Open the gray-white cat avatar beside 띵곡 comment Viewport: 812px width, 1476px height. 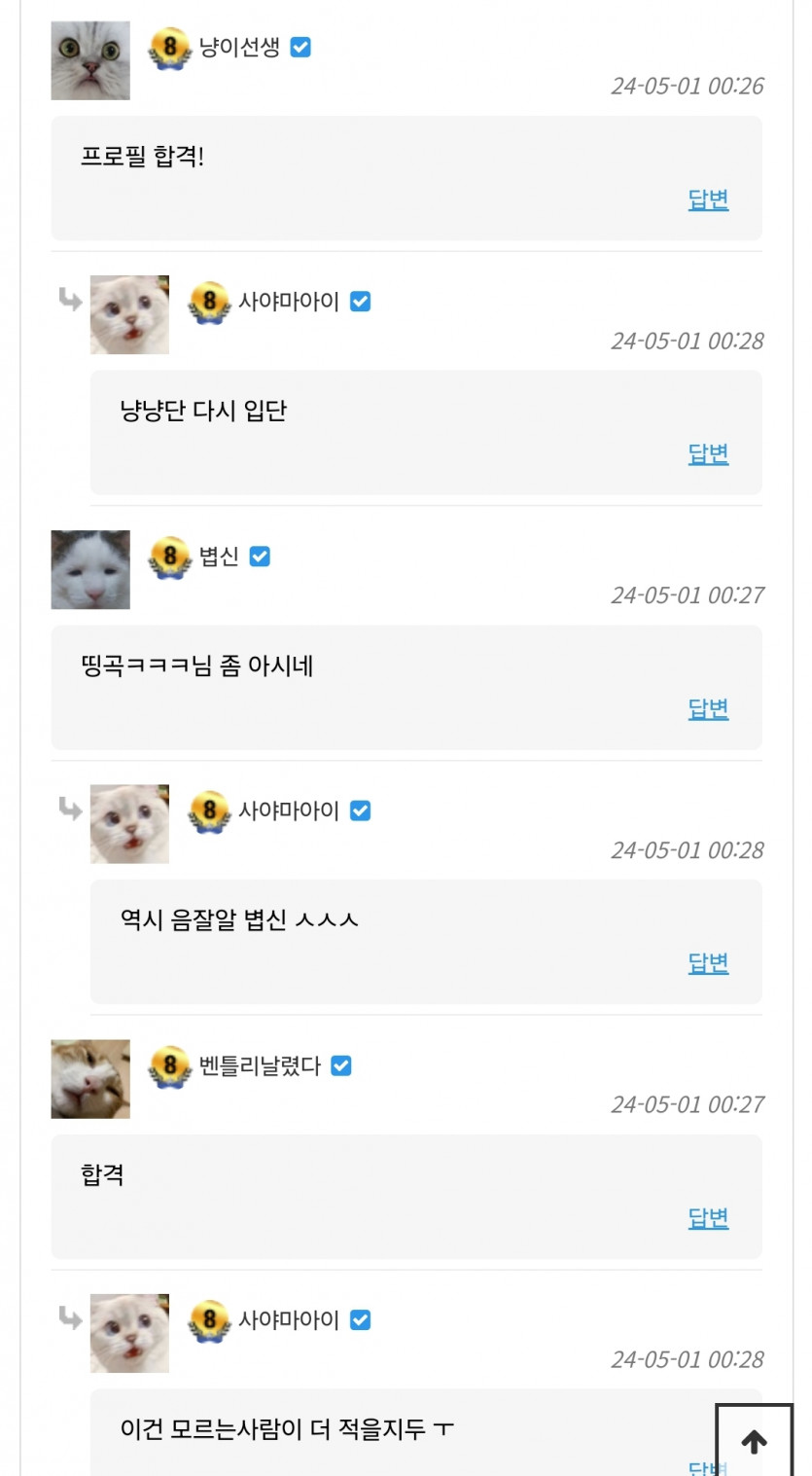tap(90, 569)
